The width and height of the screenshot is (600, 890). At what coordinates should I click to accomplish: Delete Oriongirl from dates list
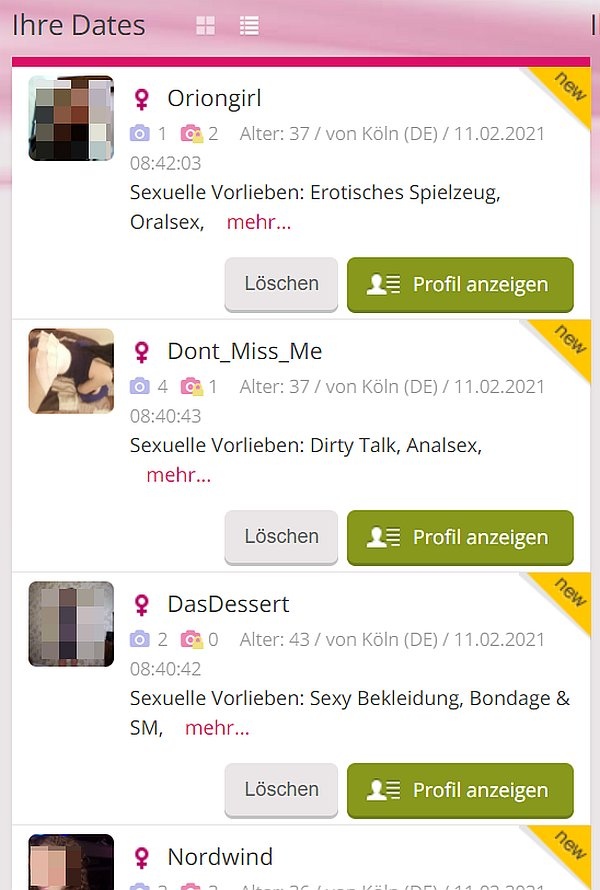[x=281, y=284]
